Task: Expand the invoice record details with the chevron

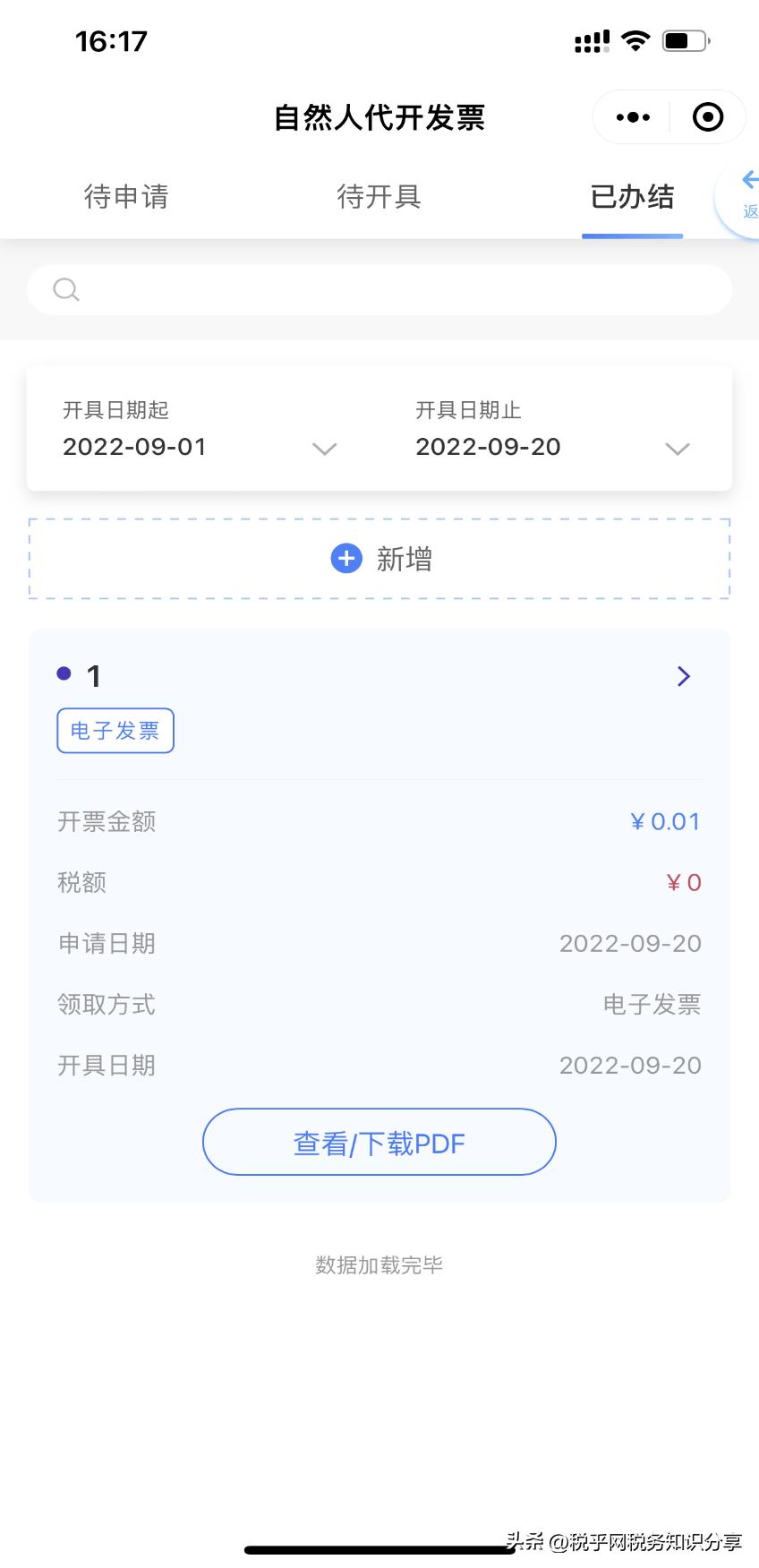Action: point(684,676)
